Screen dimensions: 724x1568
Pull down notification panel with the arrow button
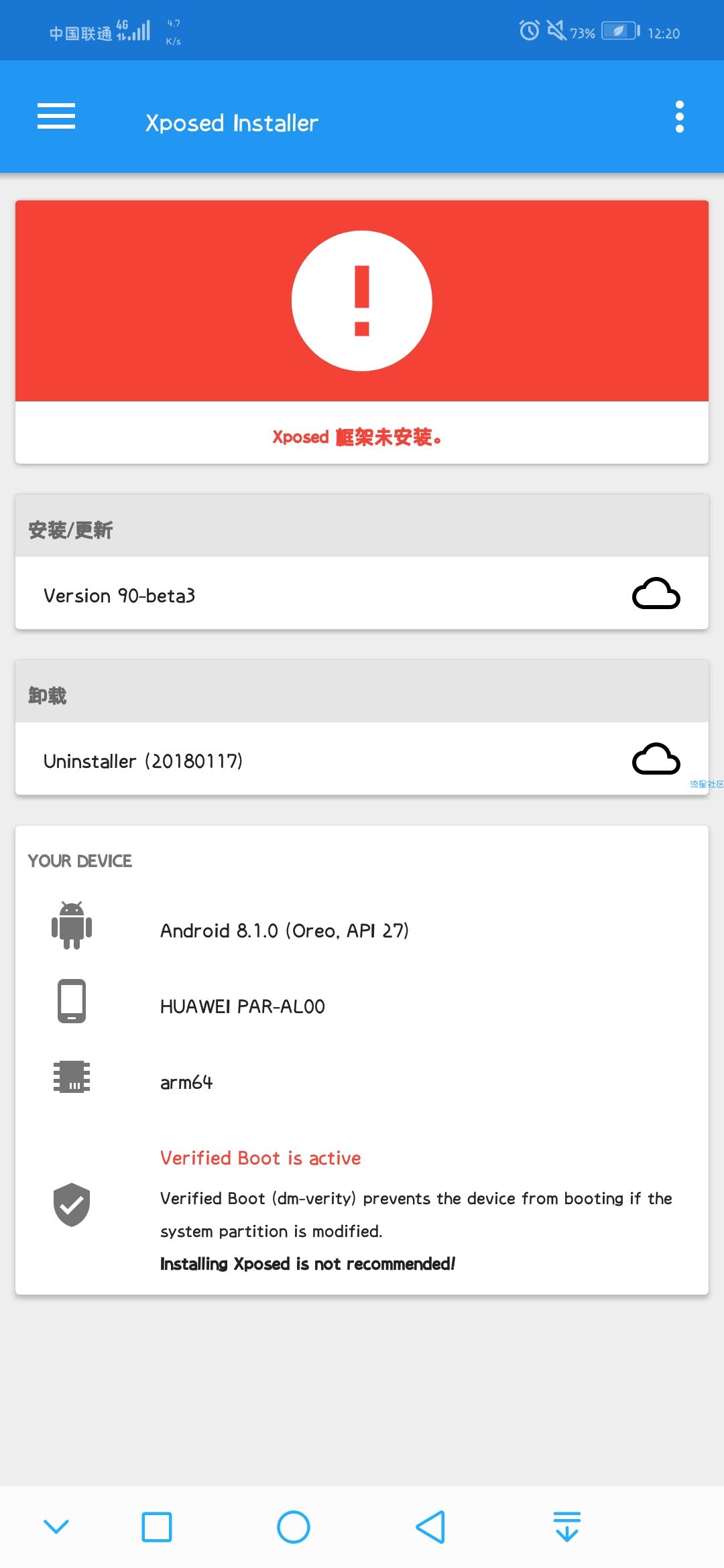pyautogui.click(x=567, y=1526)
